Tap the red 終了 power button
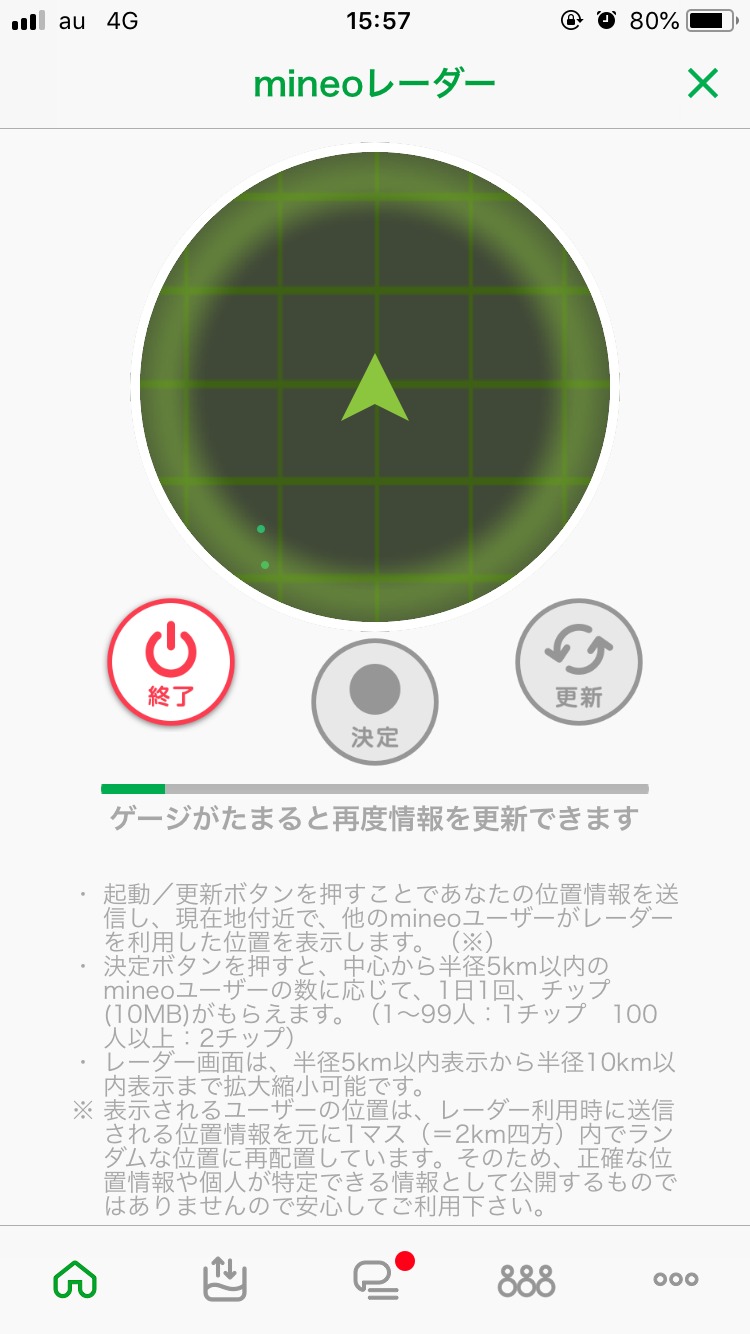This screenshot has width=750, height=1334. [171, 662]
